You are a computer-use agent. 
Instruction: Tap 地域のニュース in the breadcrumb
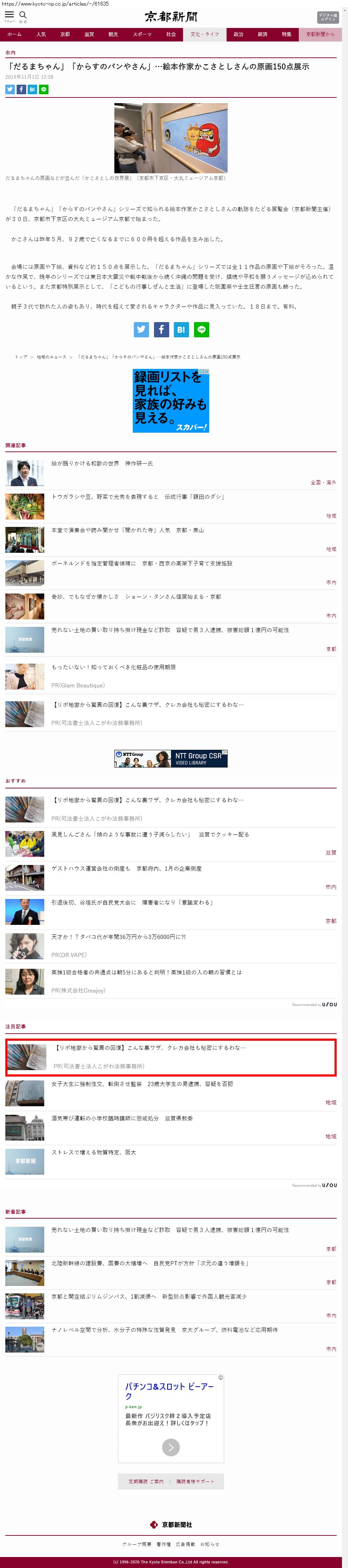coord(51,357)
